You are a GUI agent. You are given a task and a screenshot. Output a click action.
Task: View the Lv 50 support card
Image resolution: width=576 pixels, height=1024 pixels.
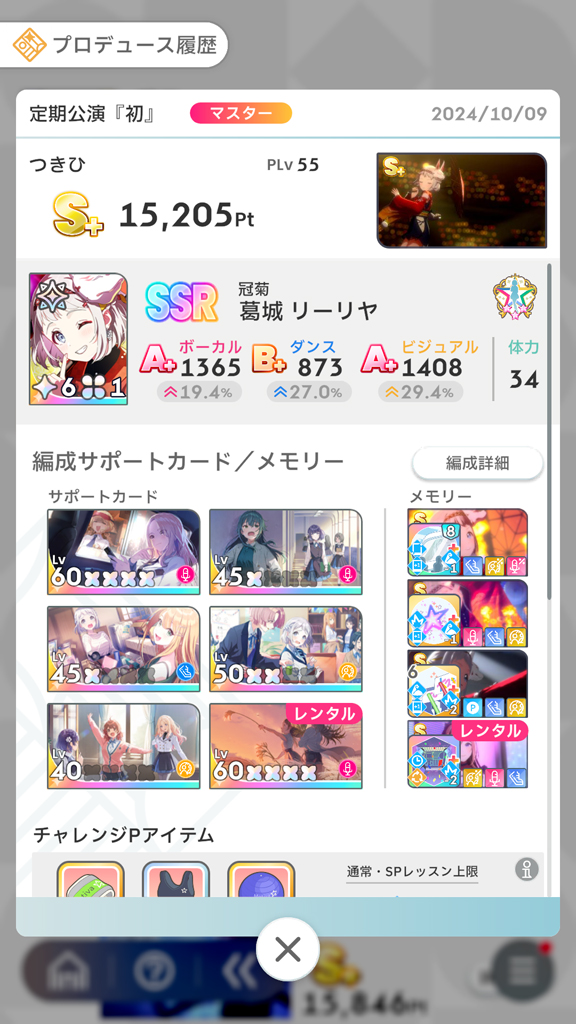[286, 649]
